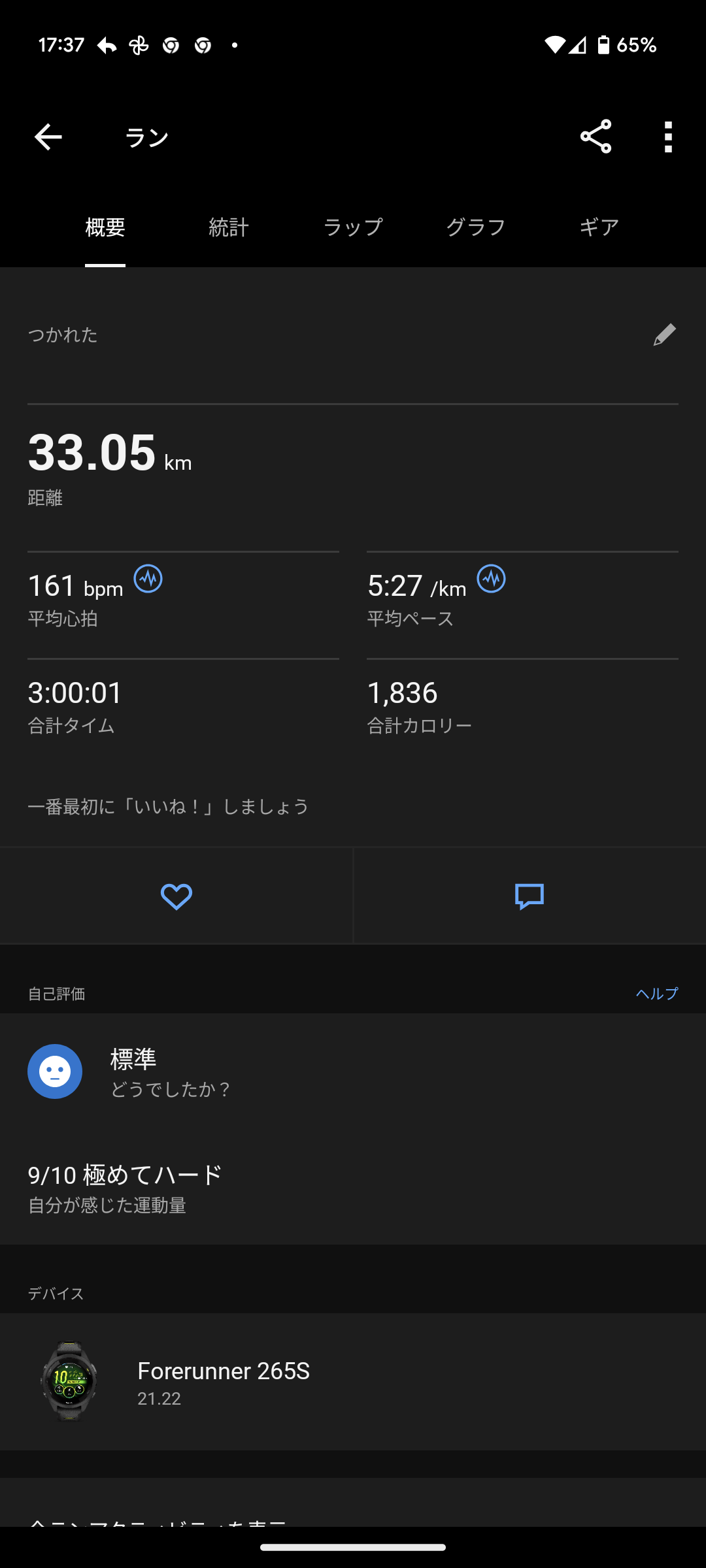Tap the graph icon beside 5:27 /km pace
The image size is (706, 1568).
492,579
